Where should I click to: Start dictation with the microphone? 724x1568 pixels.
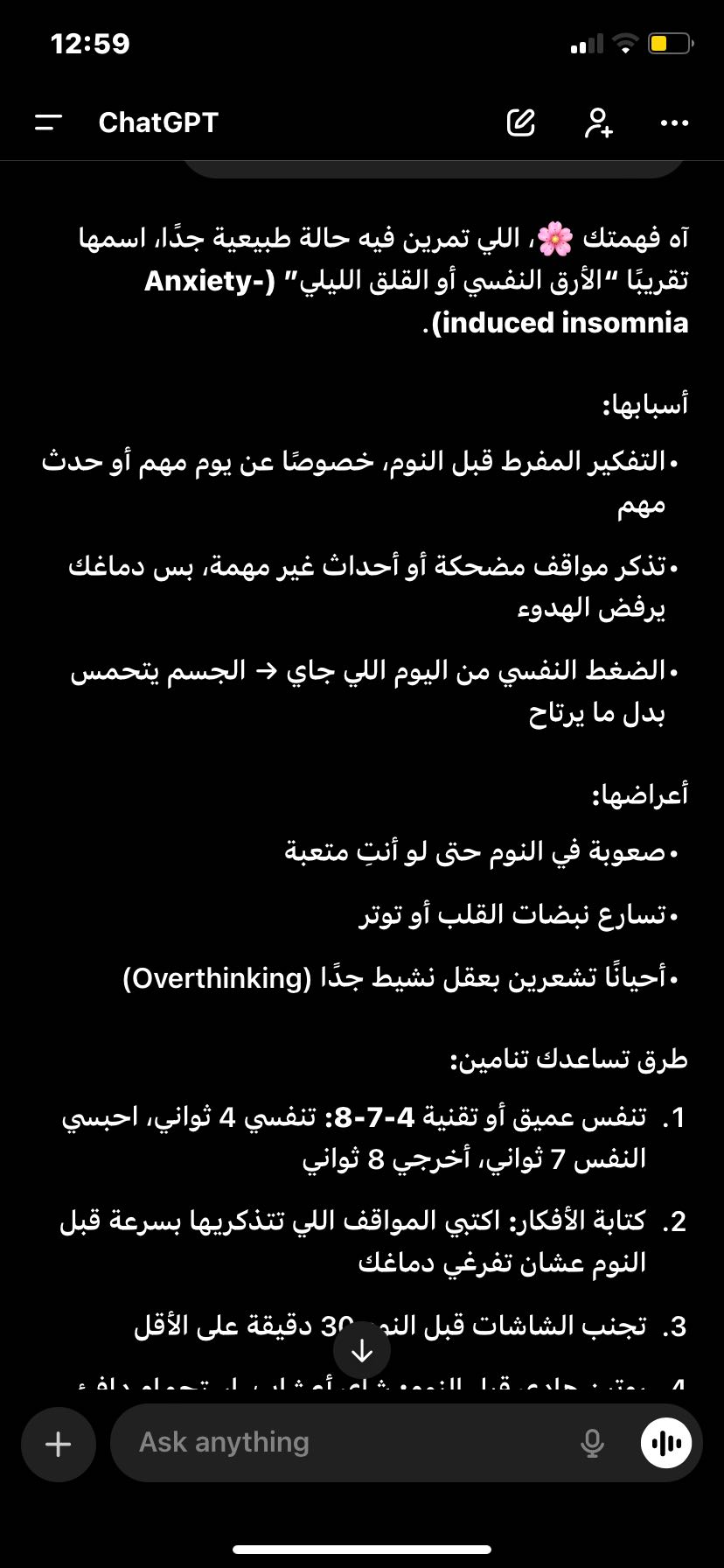[x=592, y=1443]
